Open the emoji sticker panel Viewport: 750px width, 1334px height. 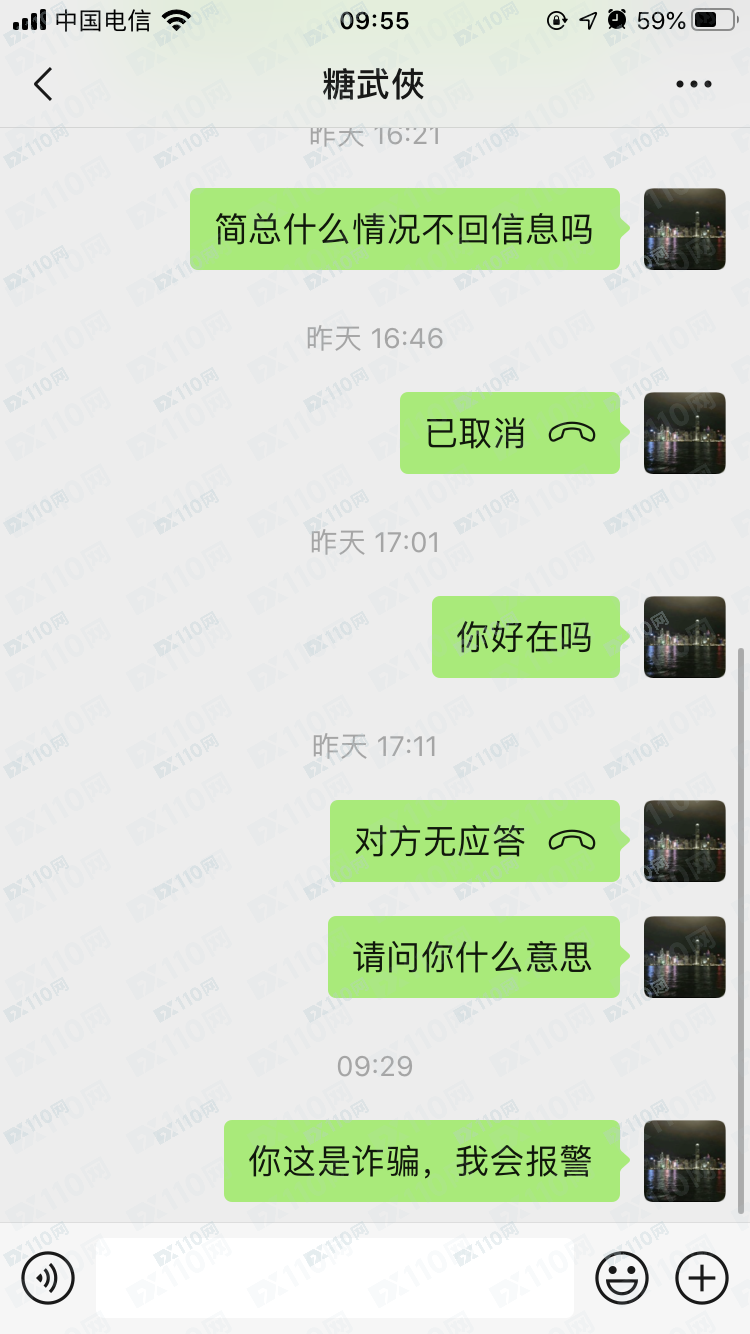point(622,1277)
